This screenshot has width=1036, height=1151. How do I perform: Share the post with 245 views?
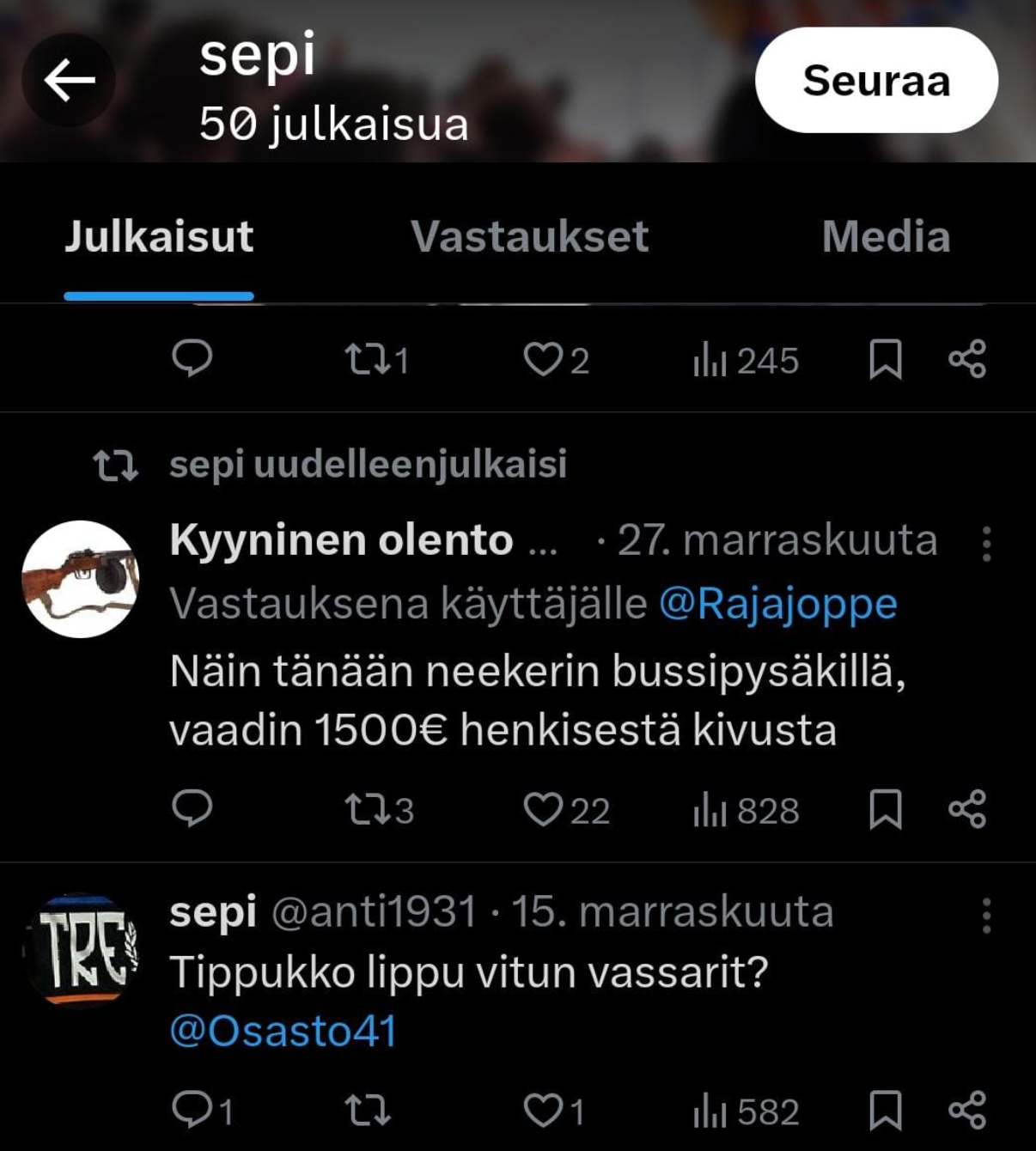(x=967, y=359)
